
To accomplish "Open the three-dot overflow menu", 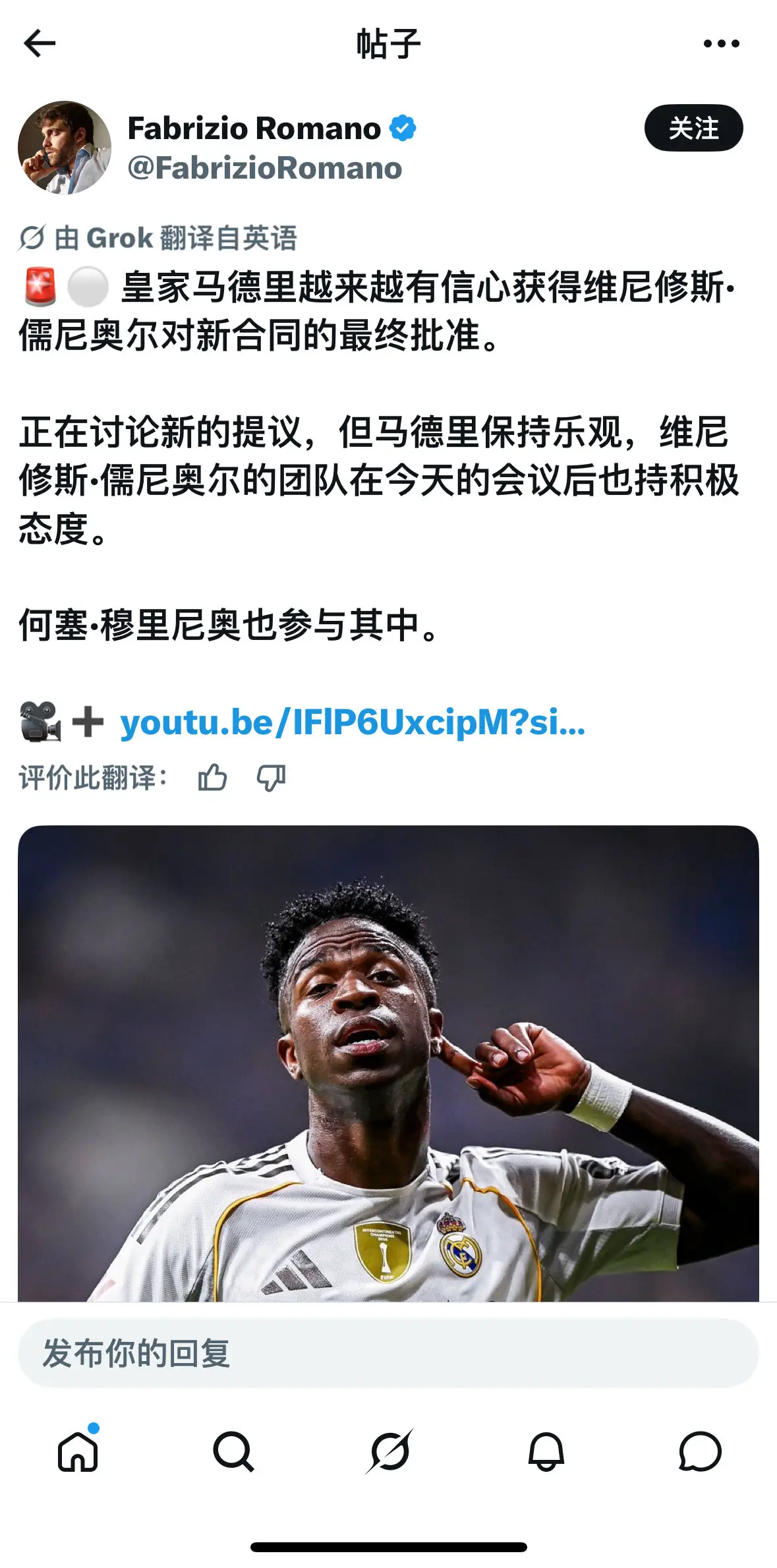I will click(722, 44).
